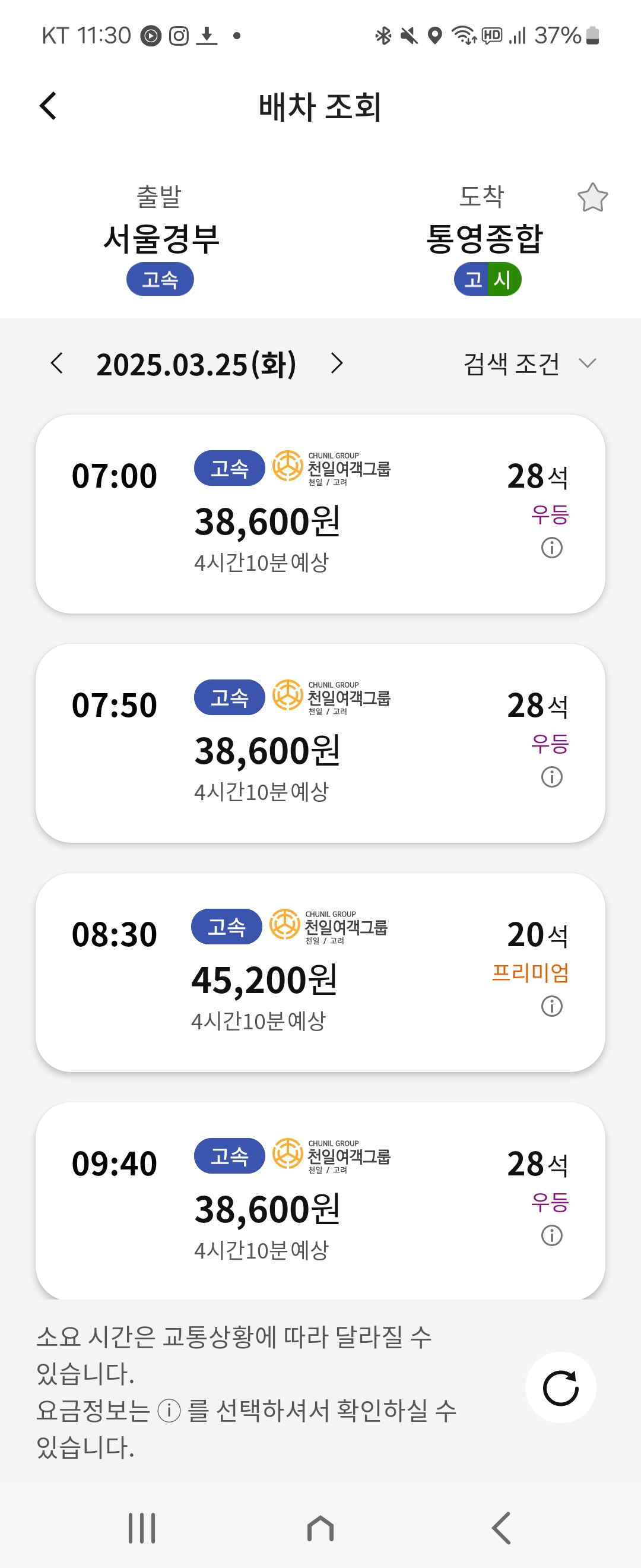Favorite this route with the star icon
Viewport: 641px width, 1568px height.
(x=593, y=197)
